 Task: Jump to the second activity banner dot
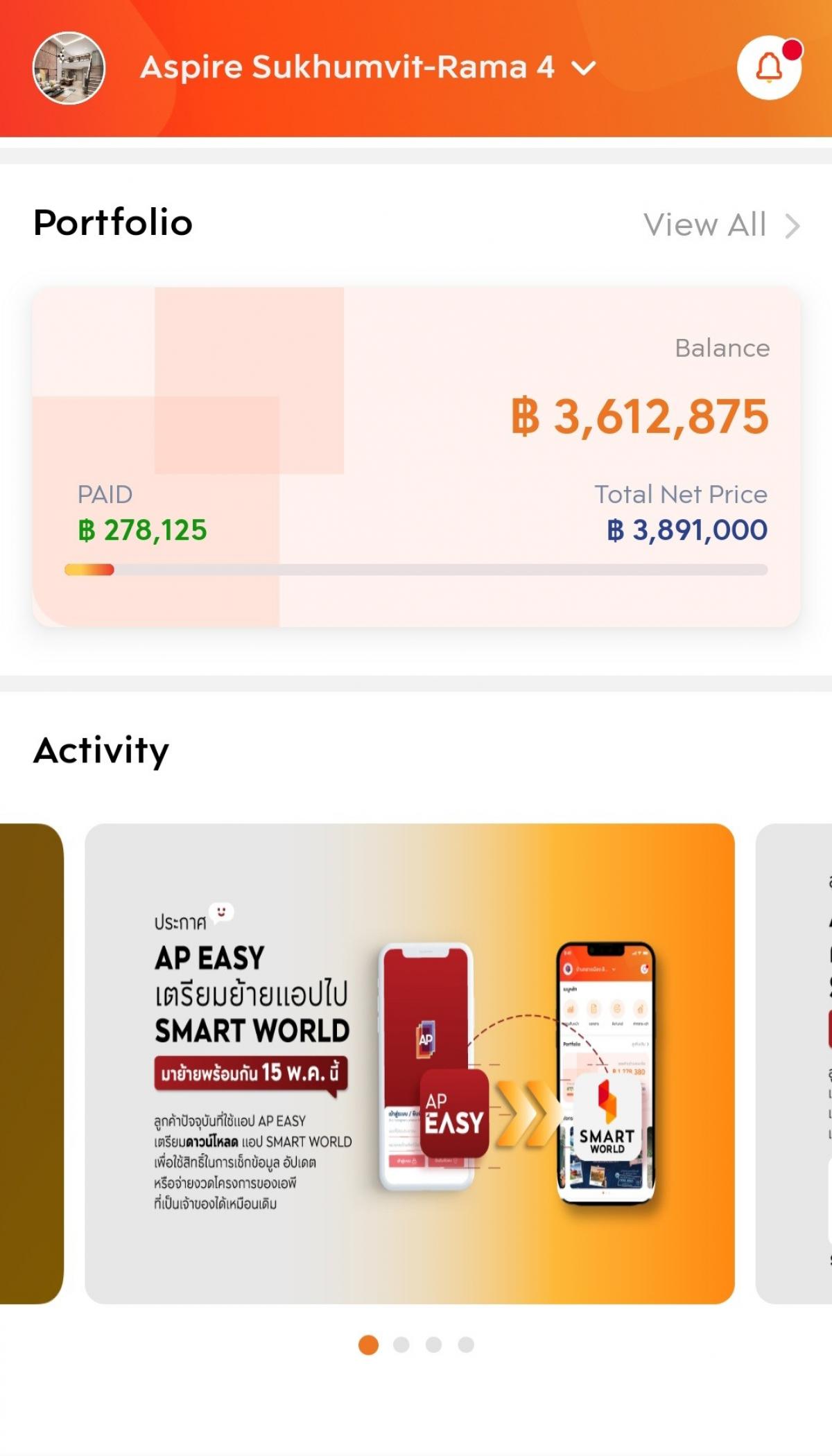click(401, 1344)
